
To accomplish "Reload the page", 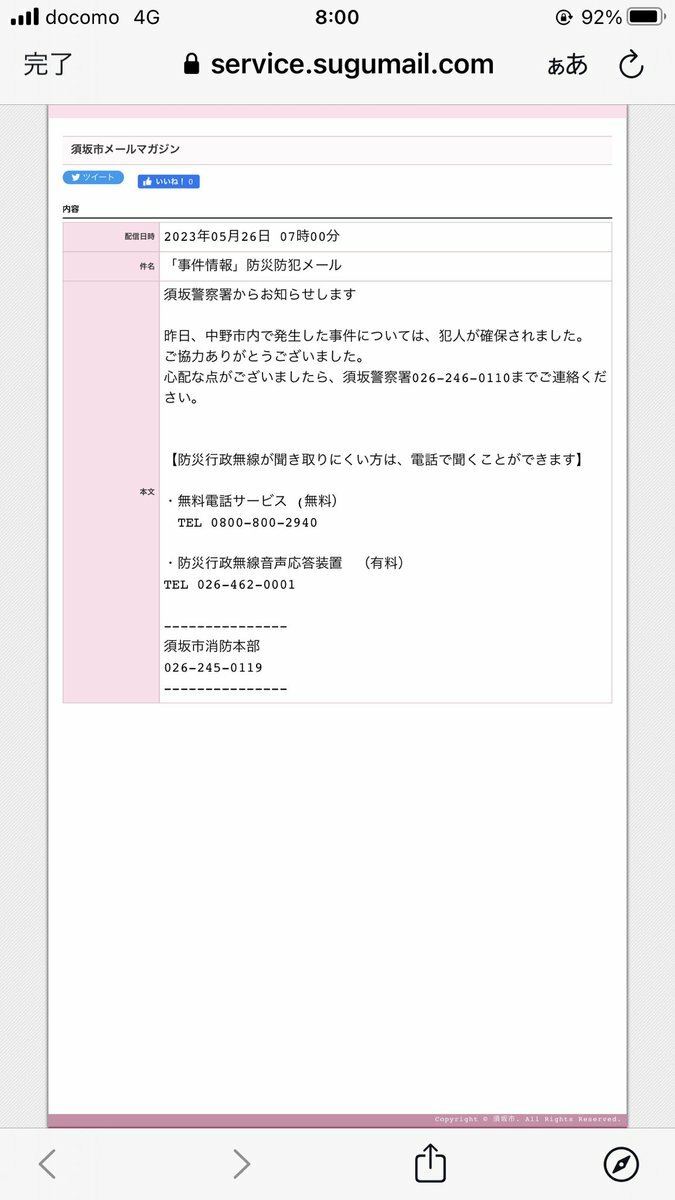I will tap(631, 65).
